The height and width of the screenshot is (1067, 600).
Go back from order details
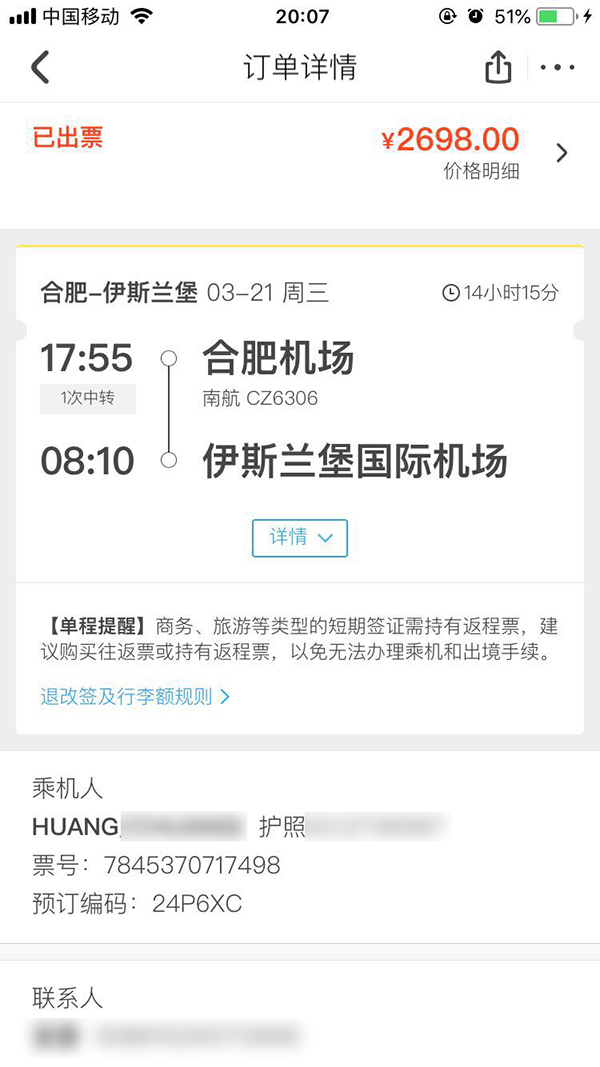coord(40,68)
